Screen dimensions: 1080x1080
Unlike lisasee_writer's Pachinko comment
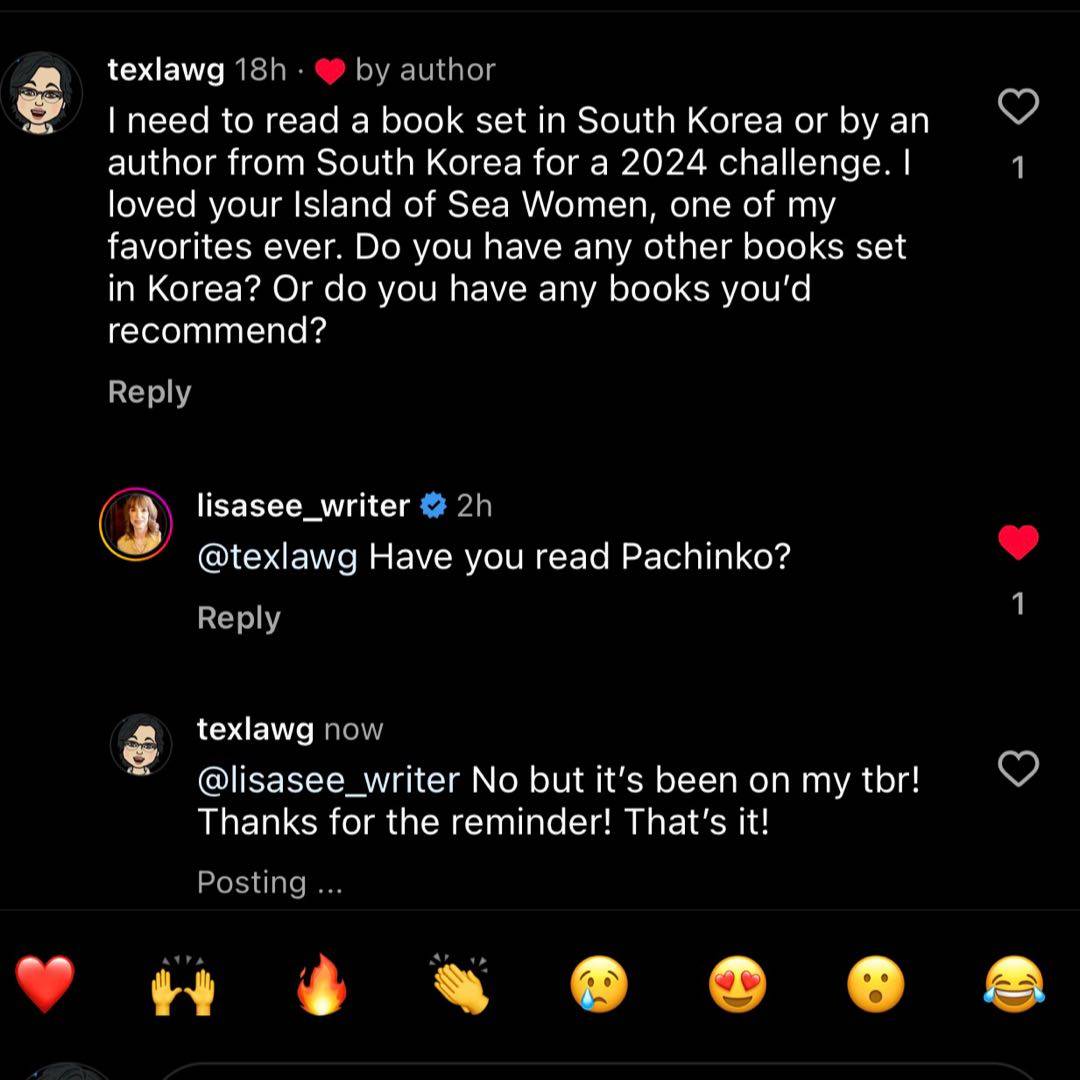tap(1018, 542)
